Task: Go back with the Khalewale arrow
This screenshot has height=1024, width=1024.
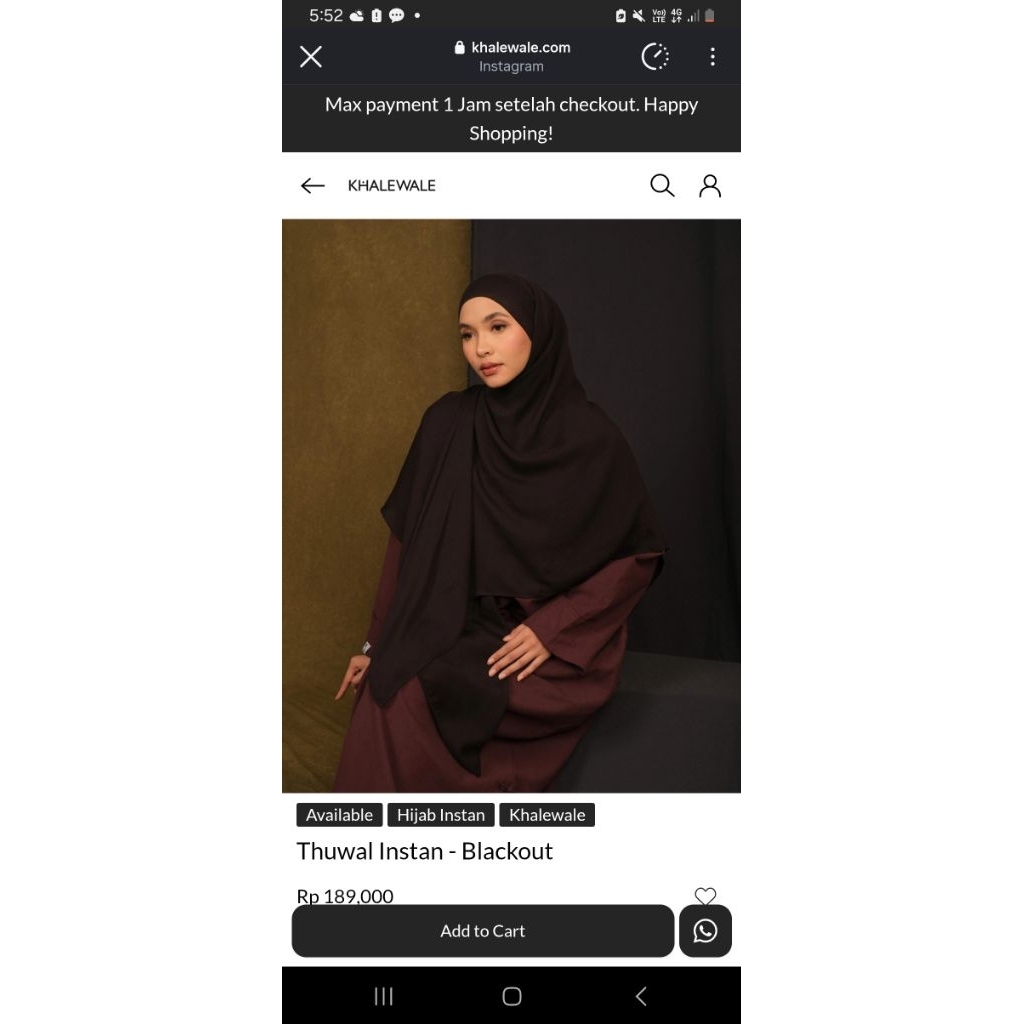Action: (313, 185)
